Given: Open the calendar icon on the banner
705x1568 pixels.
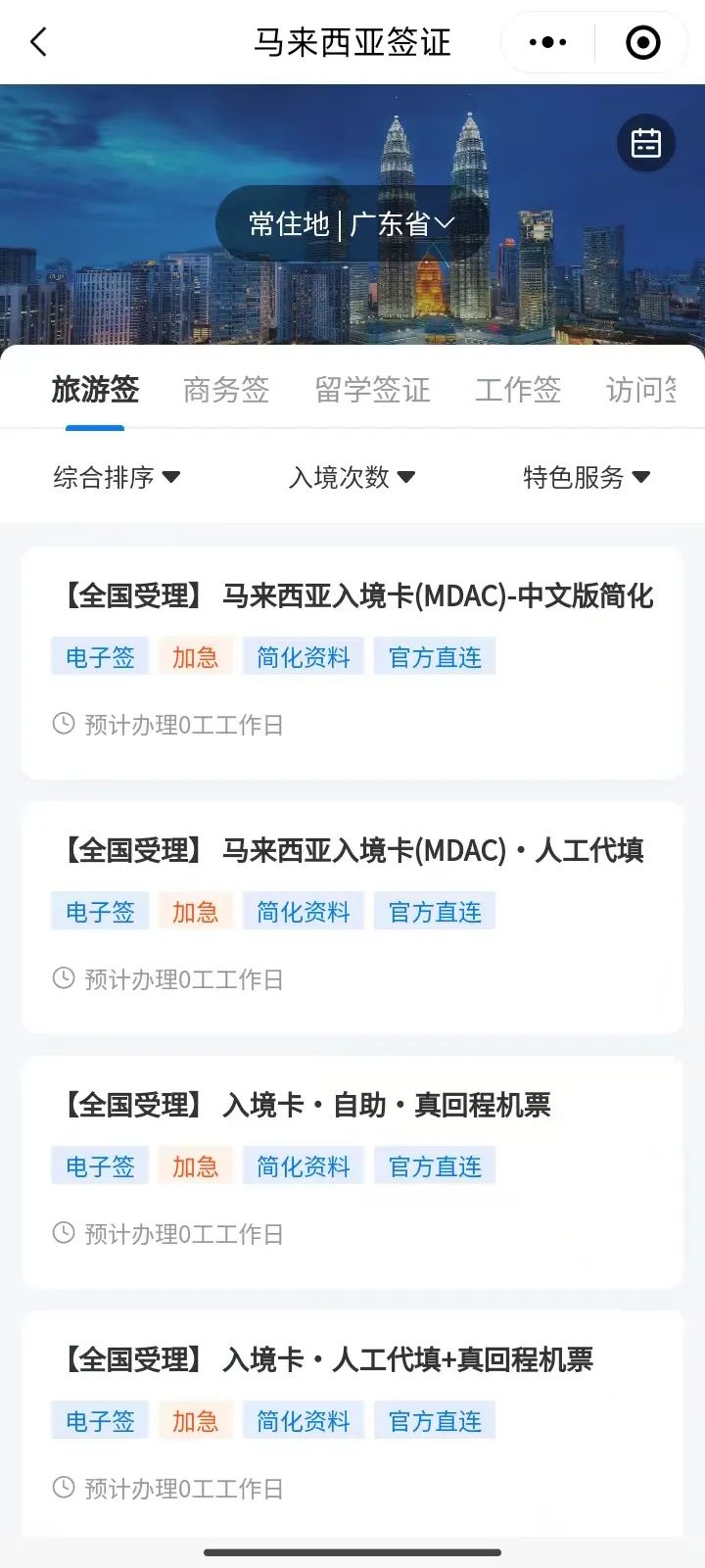Looking at the screenshot, I should point(646,143).
